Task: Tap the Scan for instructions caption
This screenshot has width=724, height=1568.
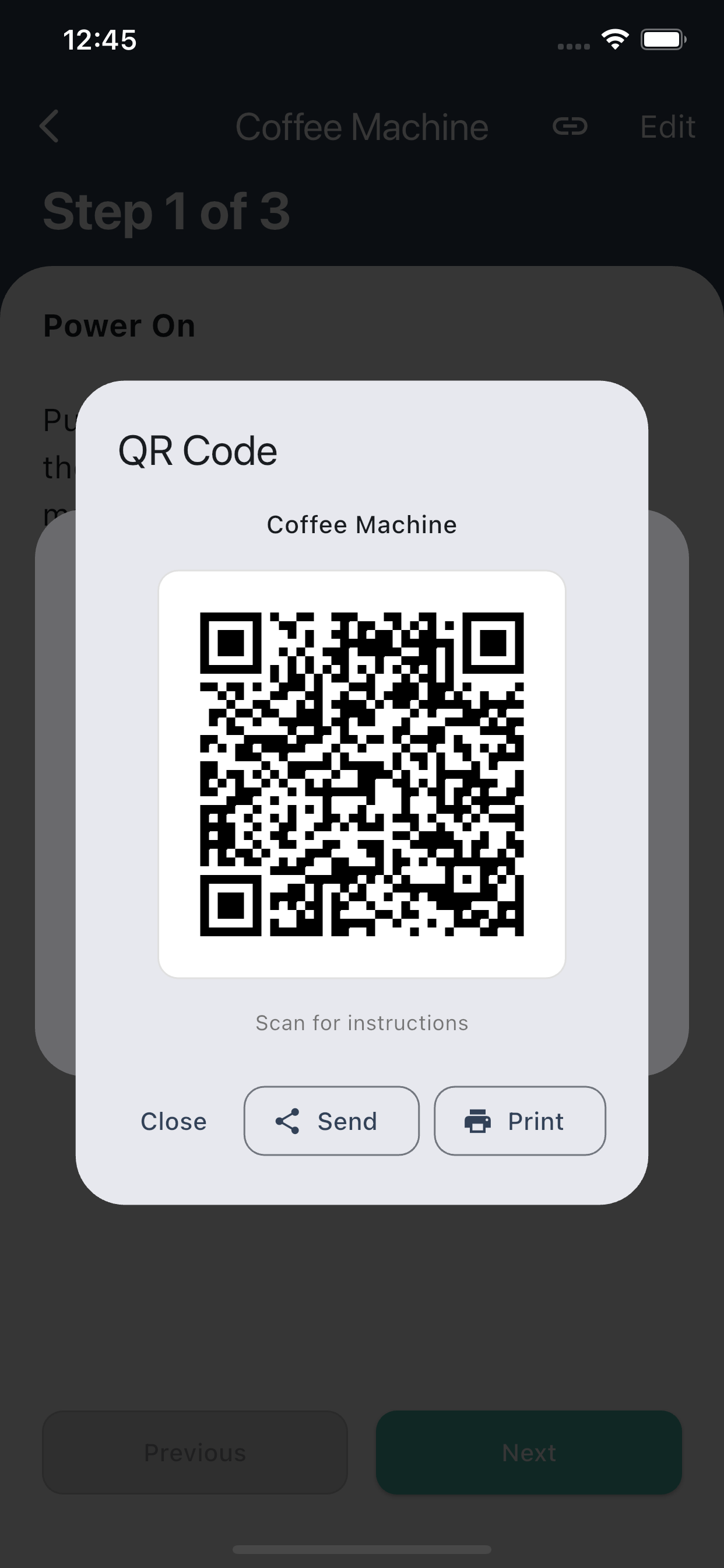Action: [x=361, y=1023]
